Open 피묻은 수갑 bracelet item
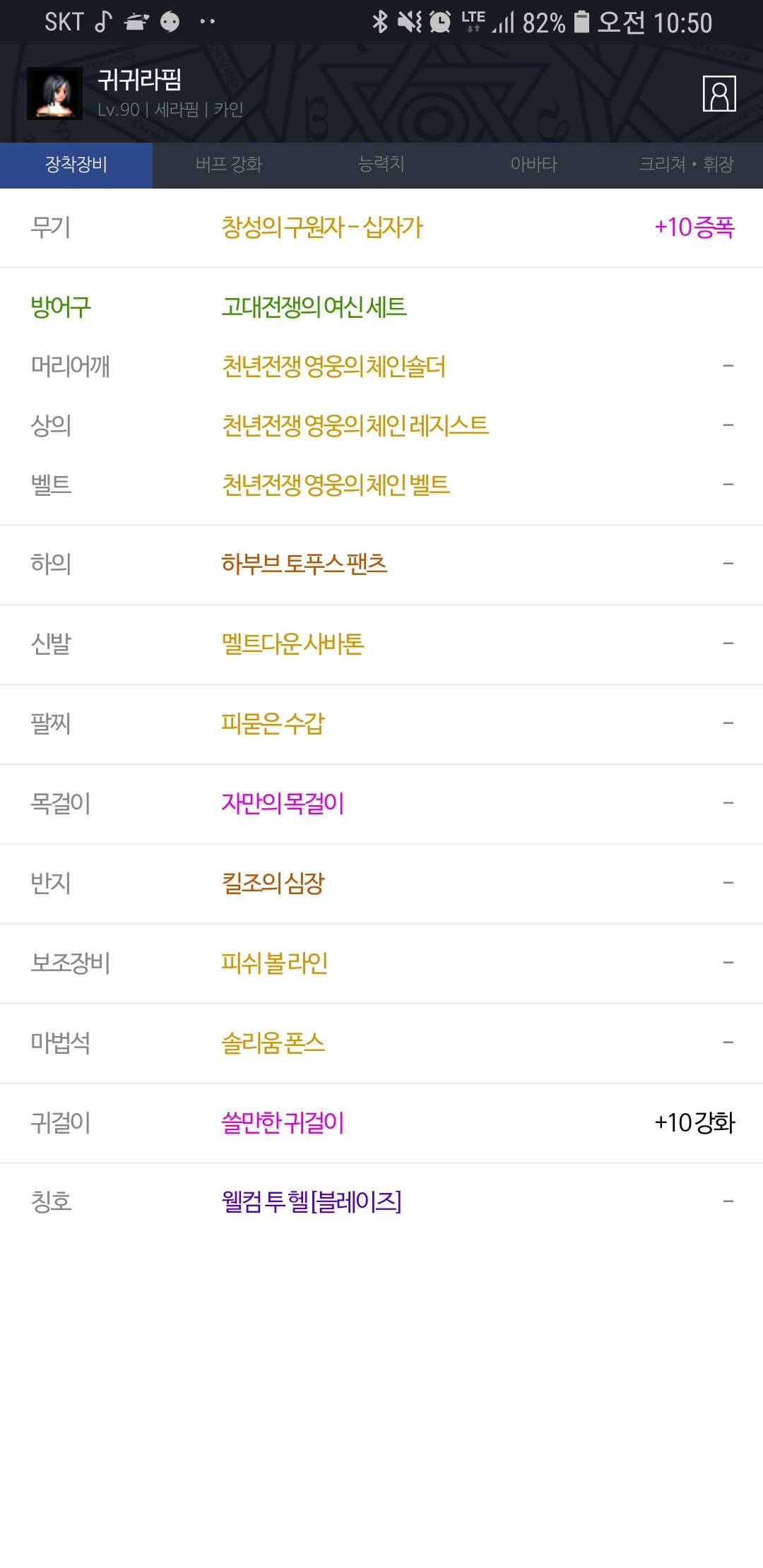This screenshot has width=763, height=1568. (381, 724)
